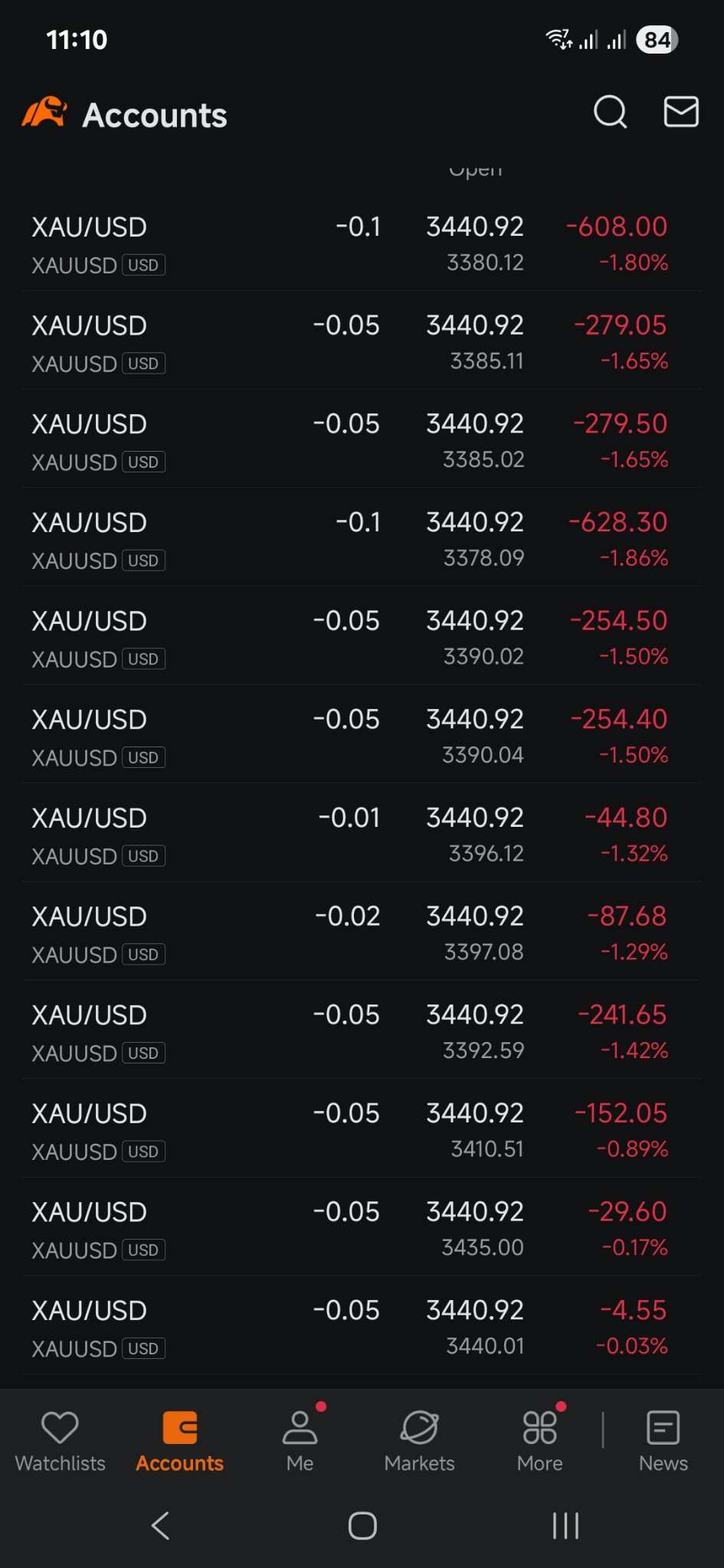Select the Accounts tab
The height and width of the screenshot is (1568, 724).
click(x=180, y=1441)
